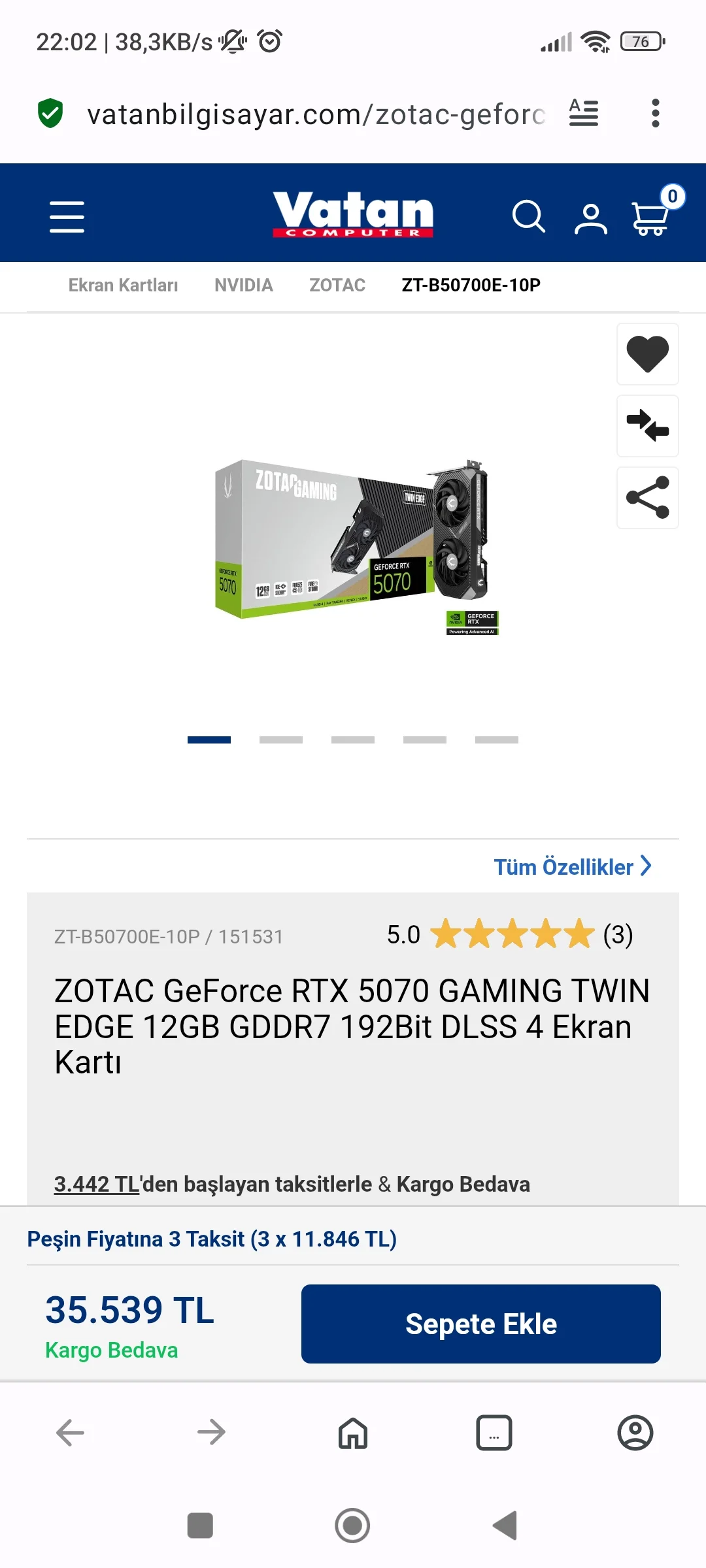View Tüm Özellikler specifications
Screen dimensions: 706x1568
(572, 867)
